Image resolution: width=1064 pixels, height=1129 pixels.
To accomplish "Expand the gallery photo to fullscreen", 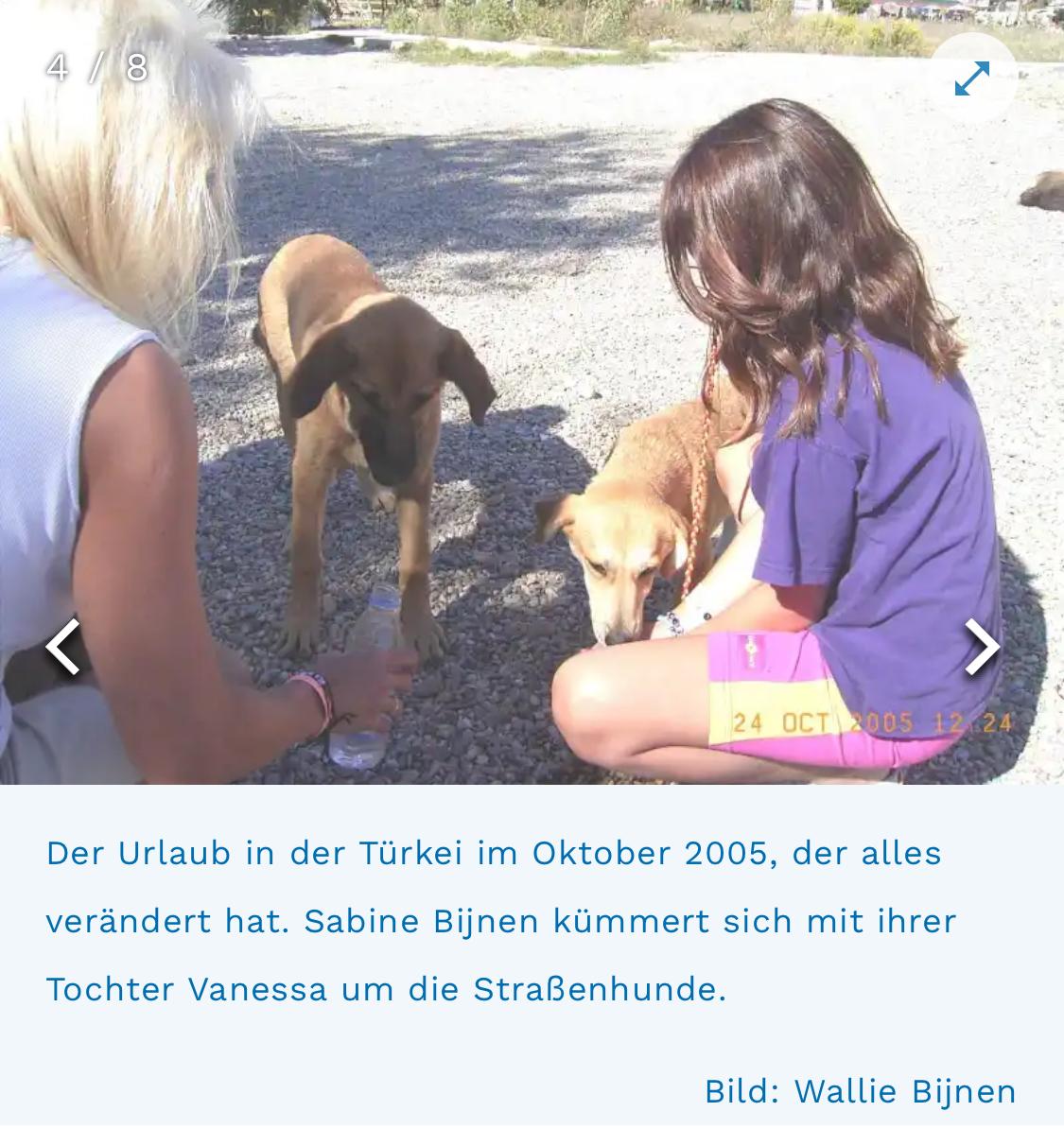I will (972, 78).
